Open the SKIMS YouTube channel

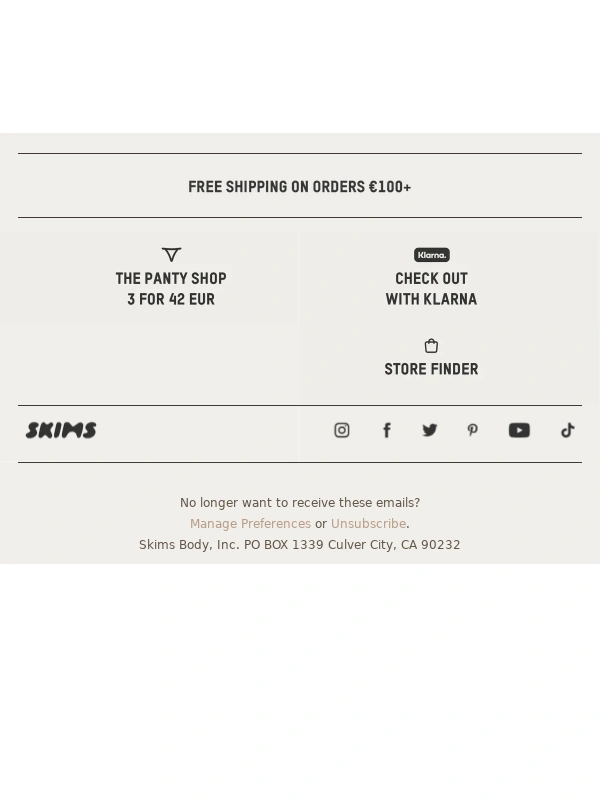[519, 430]
